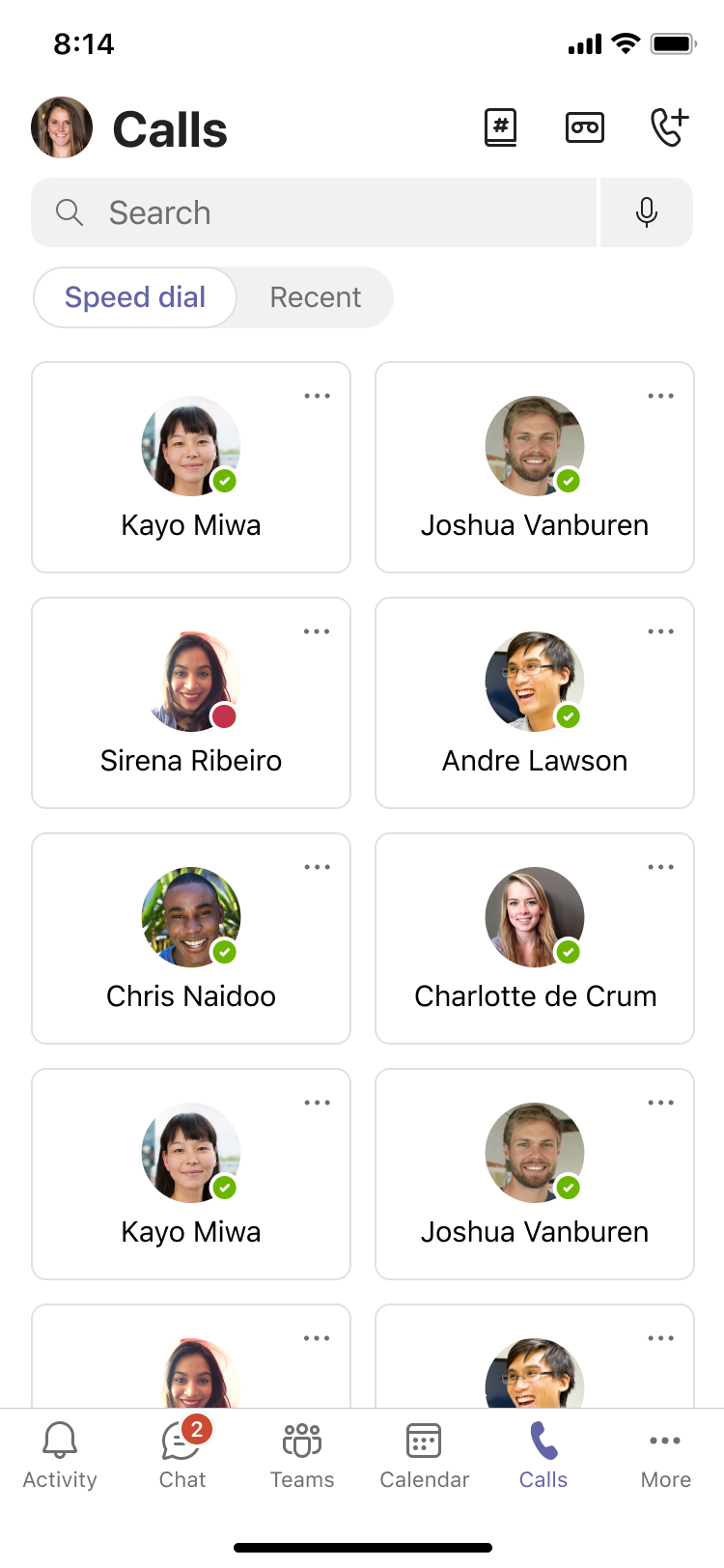Go to the Activity tab
Screen dimensions: 724x1568
60,1456
